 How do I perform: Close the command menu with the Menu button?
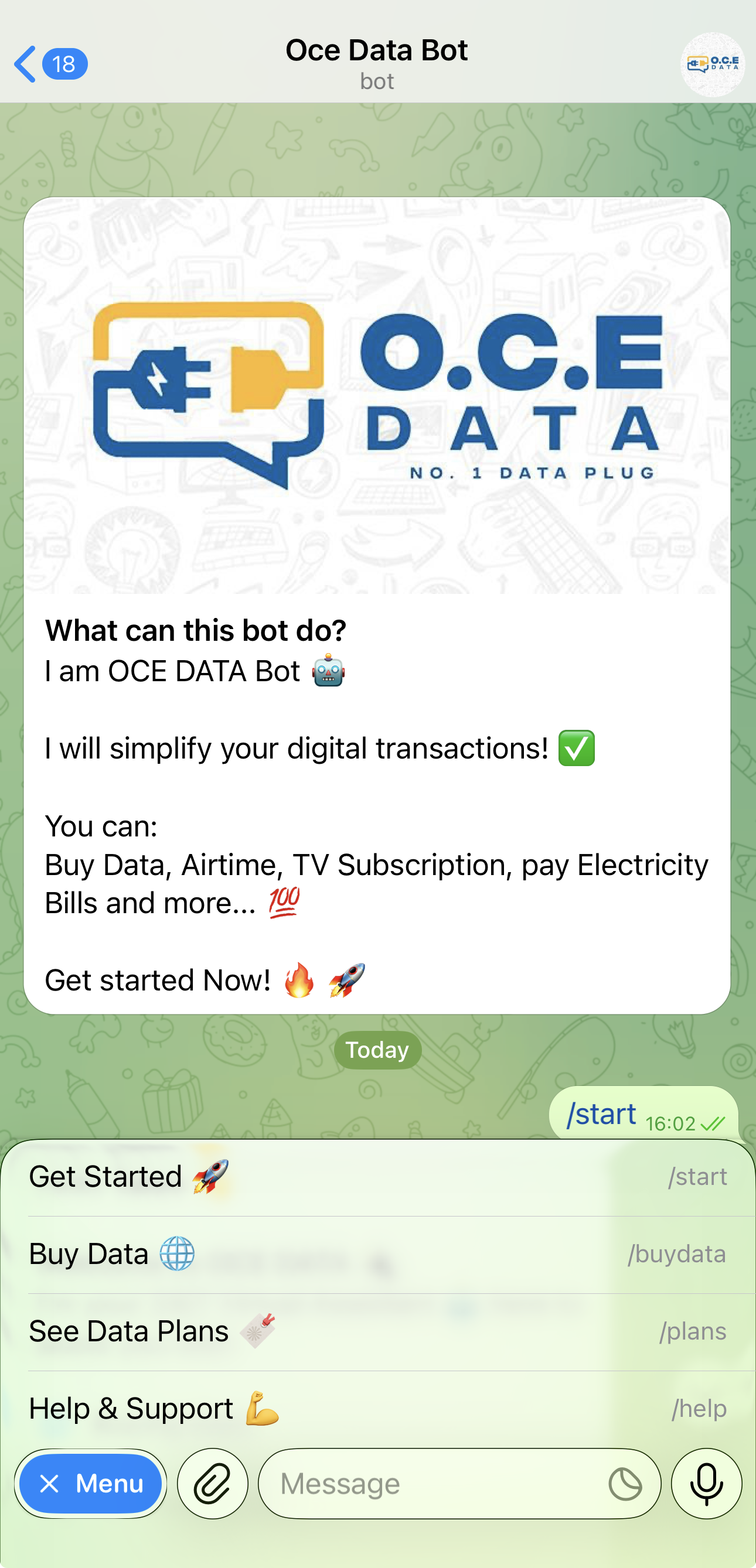point(91,1484)
